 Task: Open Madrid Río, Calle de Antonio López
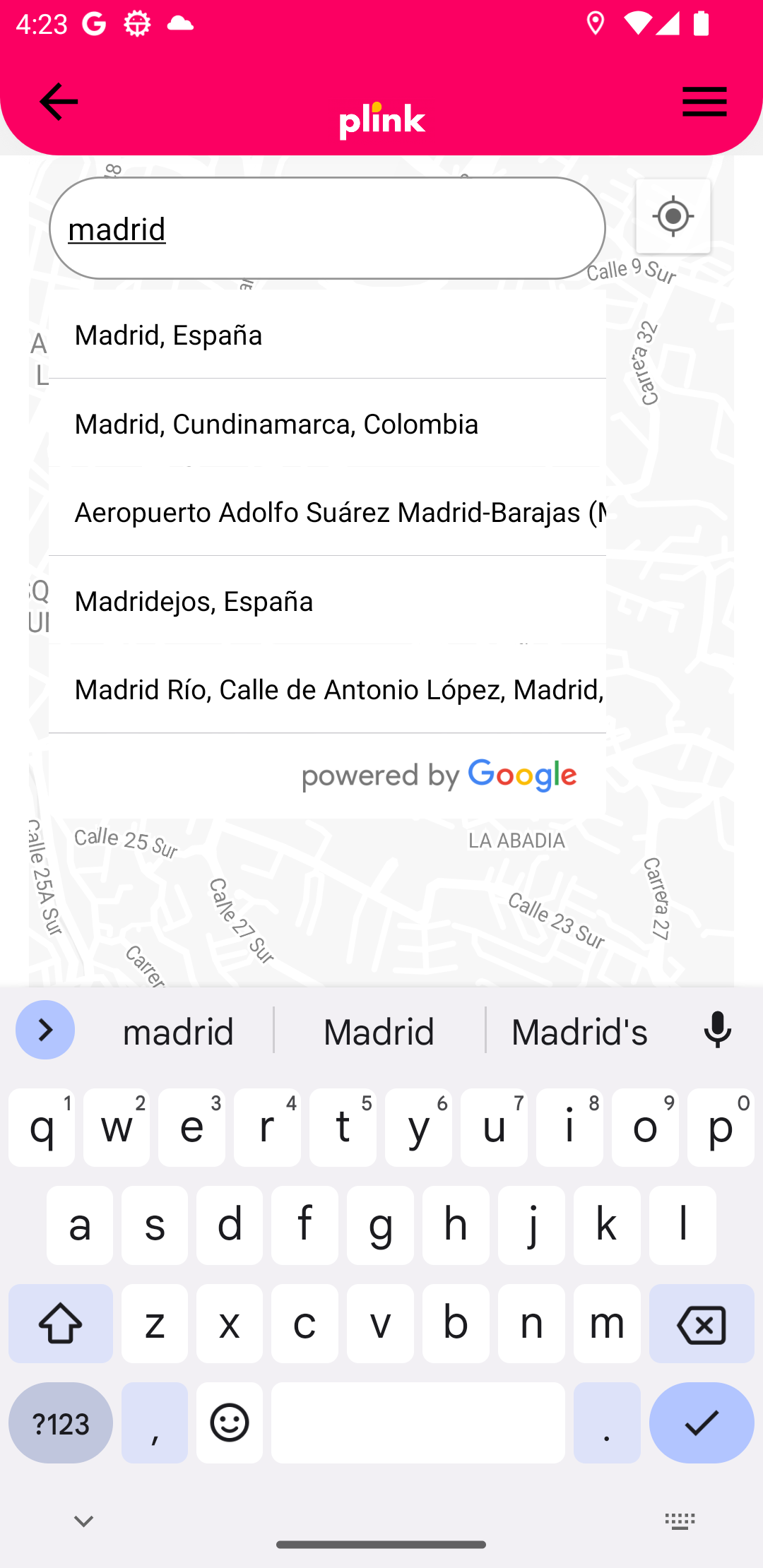pos(327,689)
